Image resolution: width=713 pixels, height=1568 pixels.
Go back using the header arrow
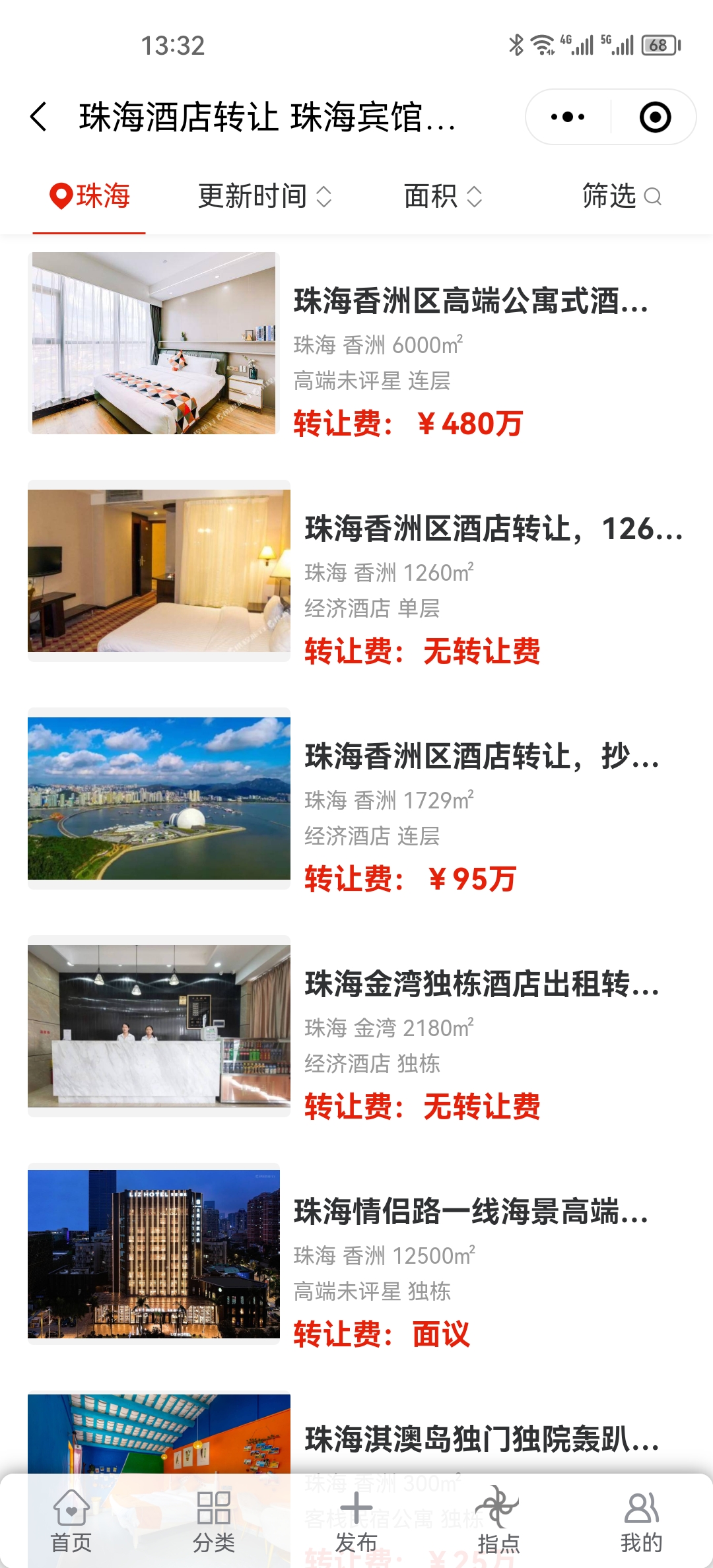pos(40,117)
